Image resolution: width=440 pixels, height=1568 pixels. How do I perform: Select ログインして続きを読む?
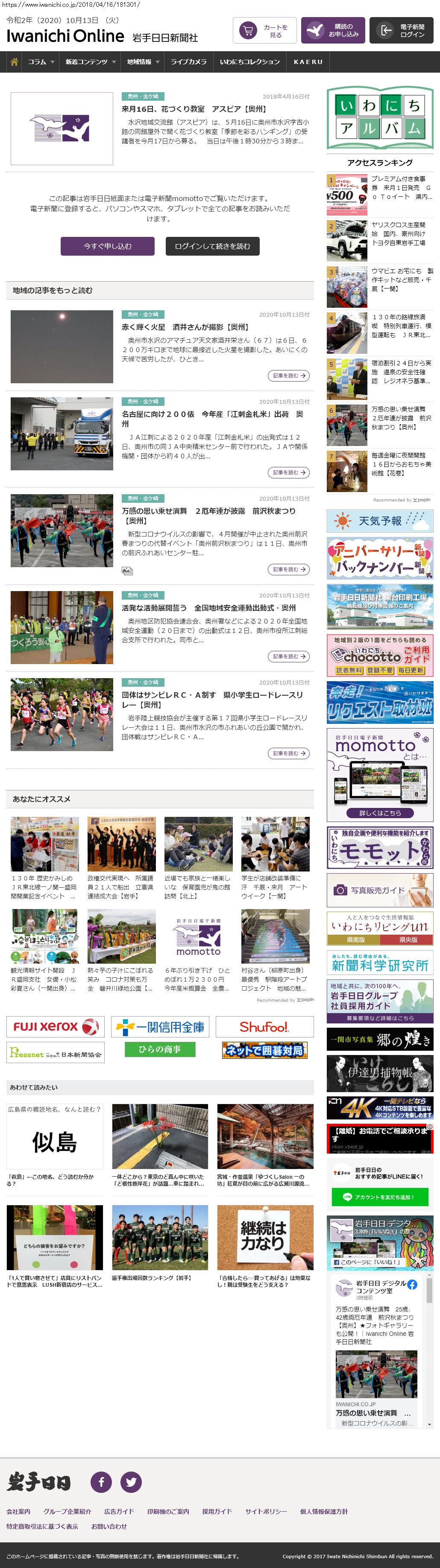[212, 246]
